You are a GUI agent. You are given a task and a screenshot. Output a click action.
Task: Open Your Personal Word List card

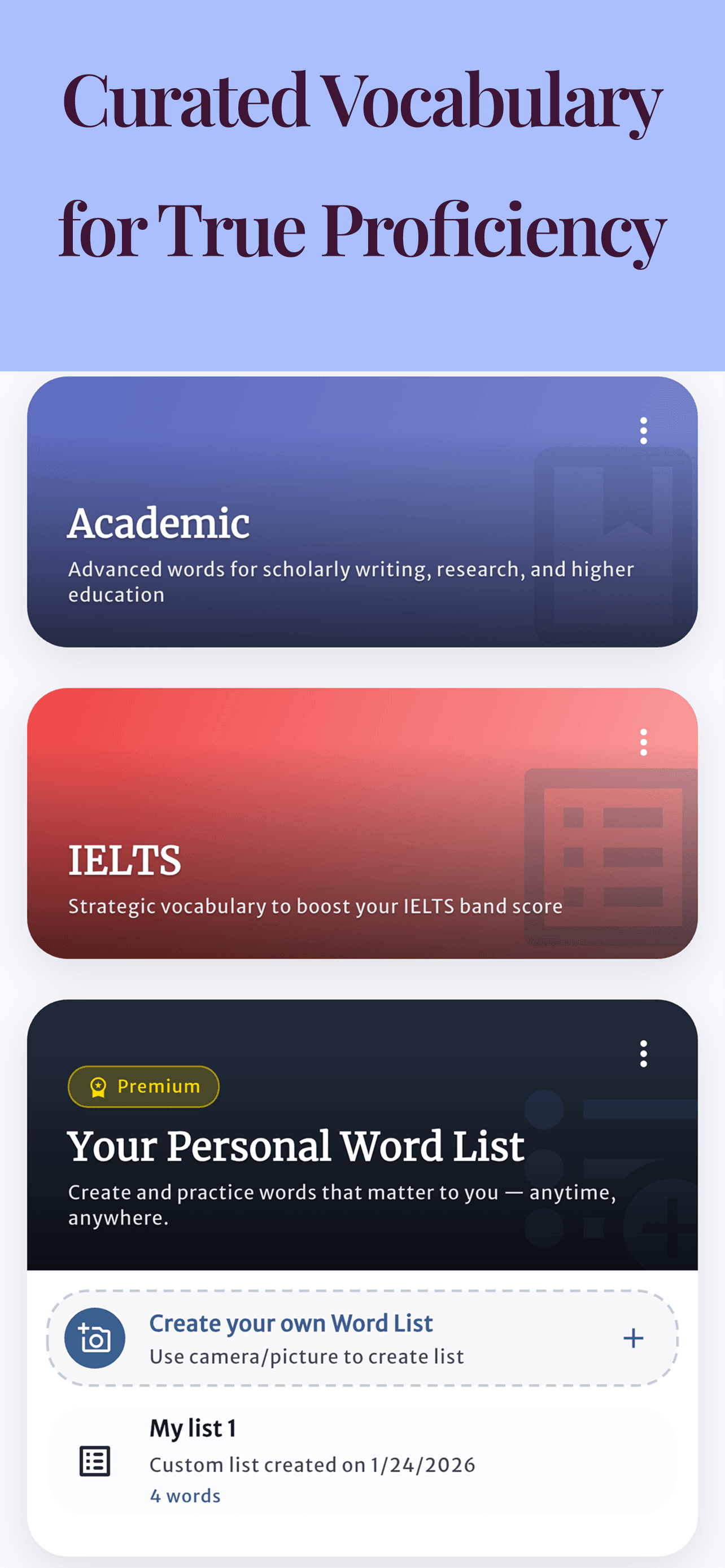(298, 1147)
